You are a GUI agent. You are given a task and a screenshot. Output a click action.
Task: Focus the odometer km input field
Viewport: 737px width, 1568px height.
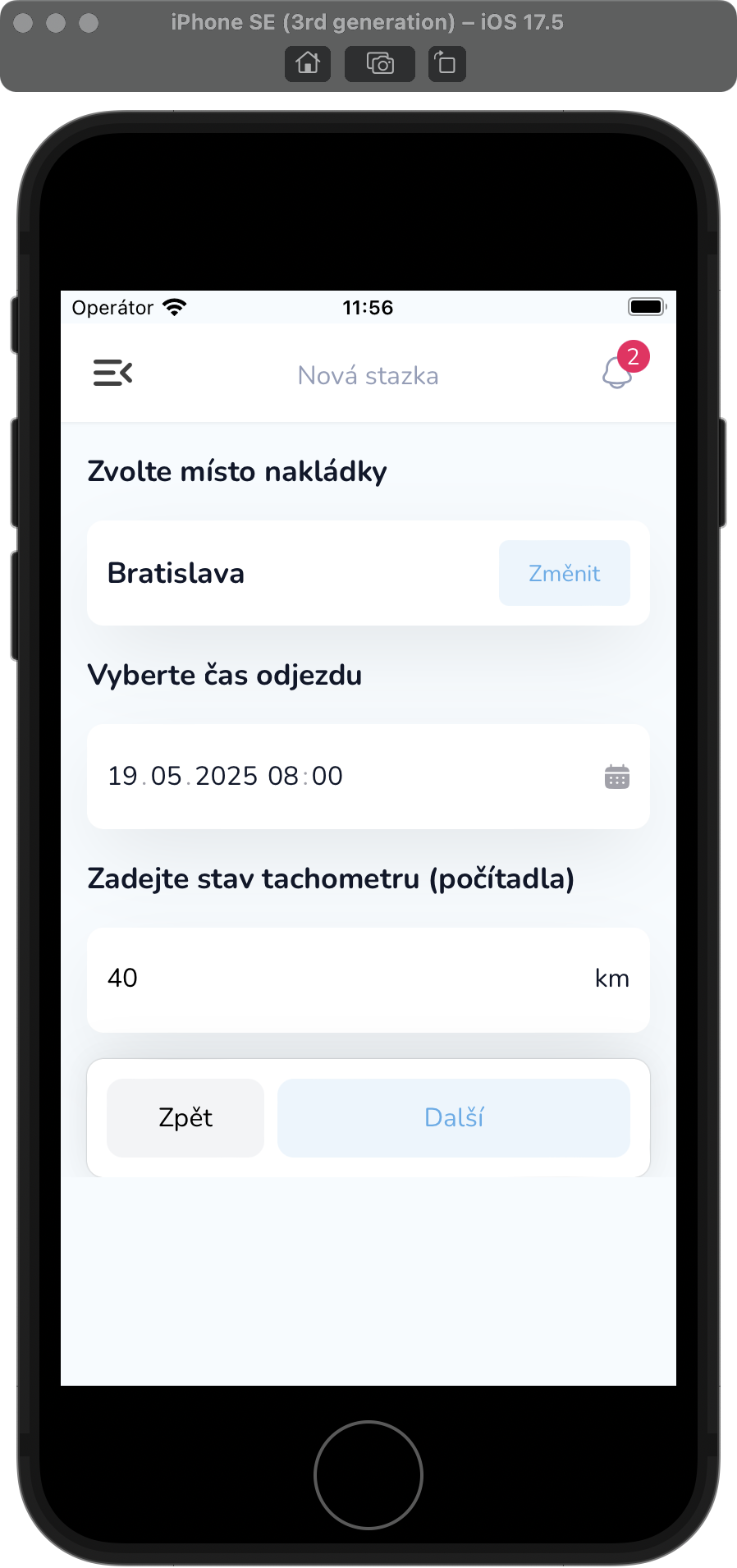tap(345, 979)
